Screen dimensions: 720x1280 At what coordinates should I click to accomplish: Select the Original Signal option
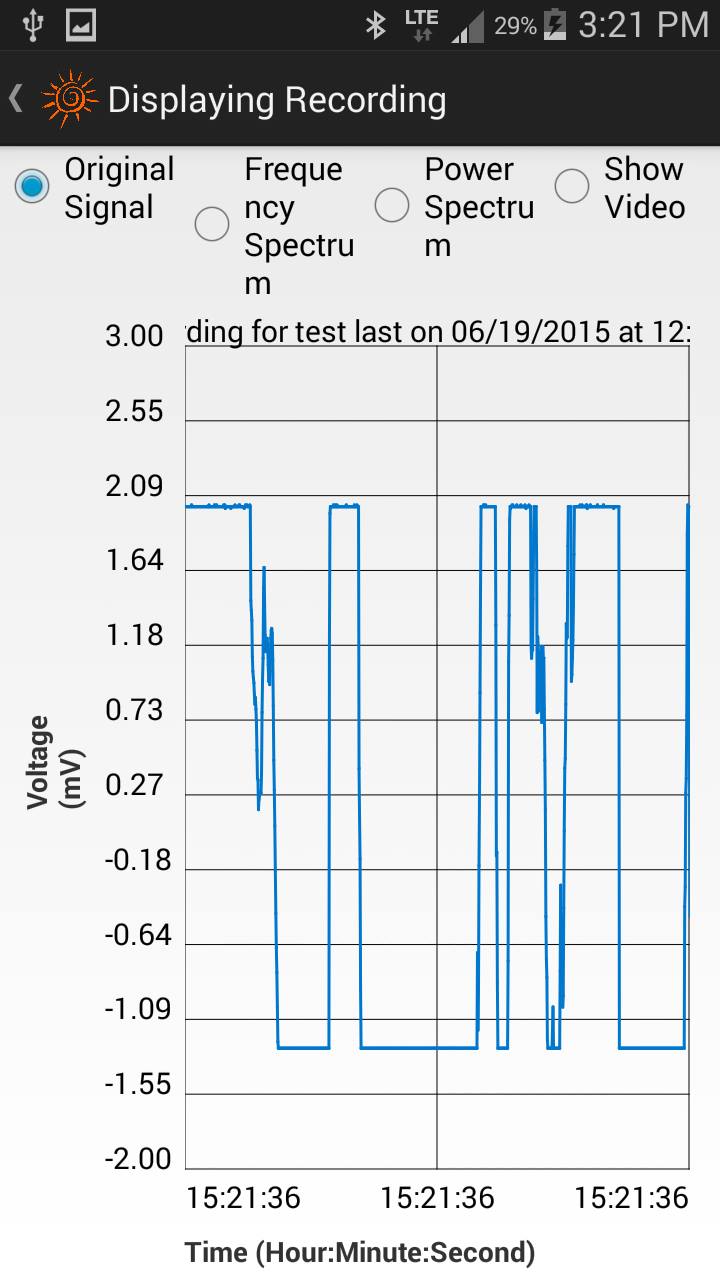[32, 187]
